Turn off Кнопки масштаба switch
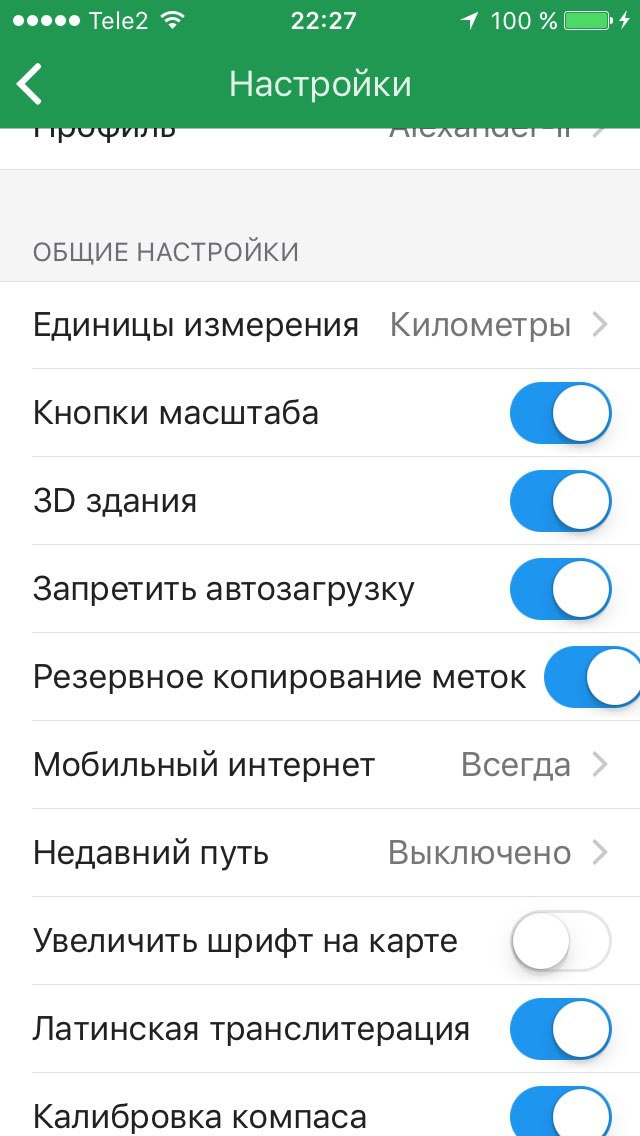The image size is (640, 1136). pyautogui.click(x=560, y=413)
